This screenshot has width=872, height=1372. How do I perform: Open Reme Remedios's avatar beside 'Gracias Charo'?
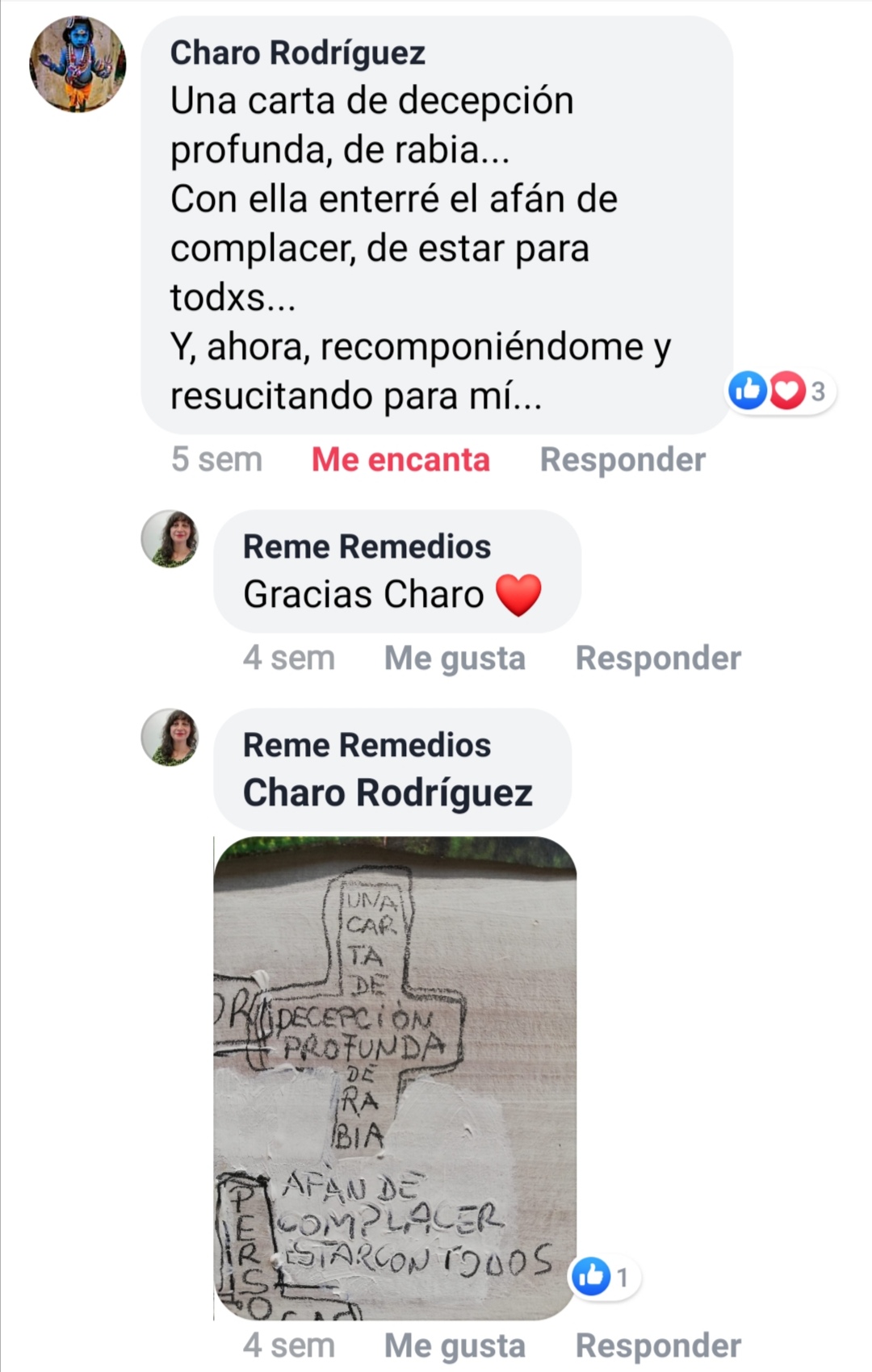pos(170,539)
